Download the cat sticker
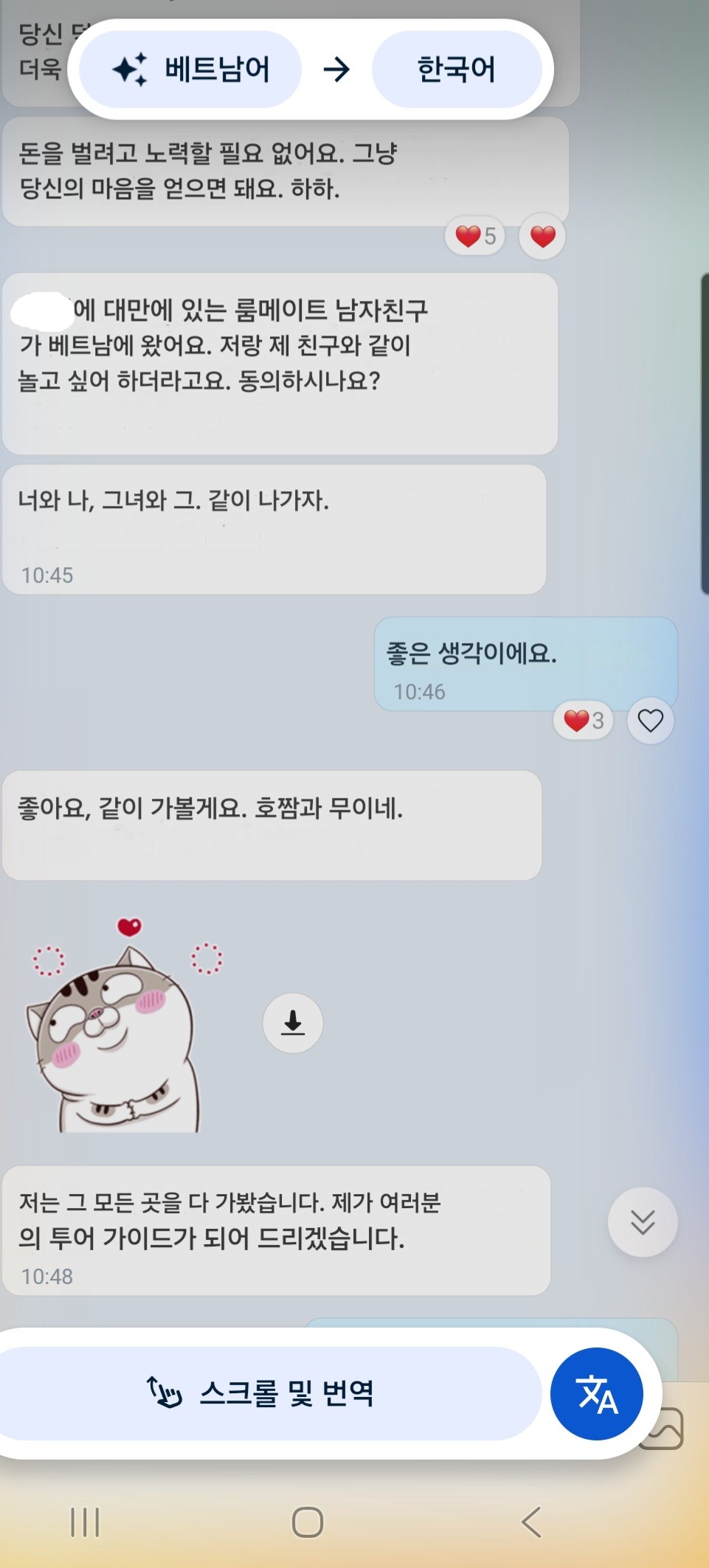709x1568 pixels. (293, 1023)
